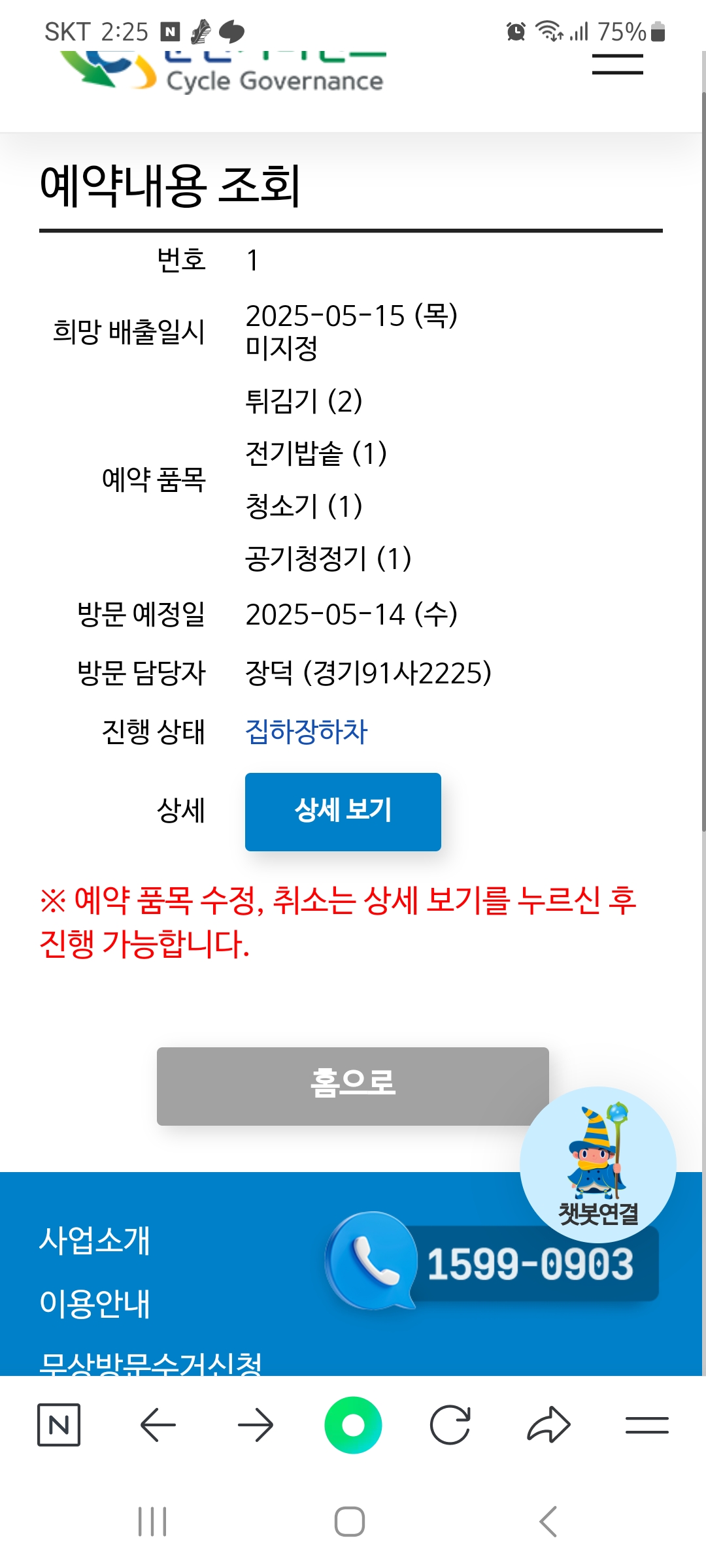The width and height of the screenshot is (706, 1568).
Task: Open the 이용안내 footer link
Action: [x=95, y=1303]
